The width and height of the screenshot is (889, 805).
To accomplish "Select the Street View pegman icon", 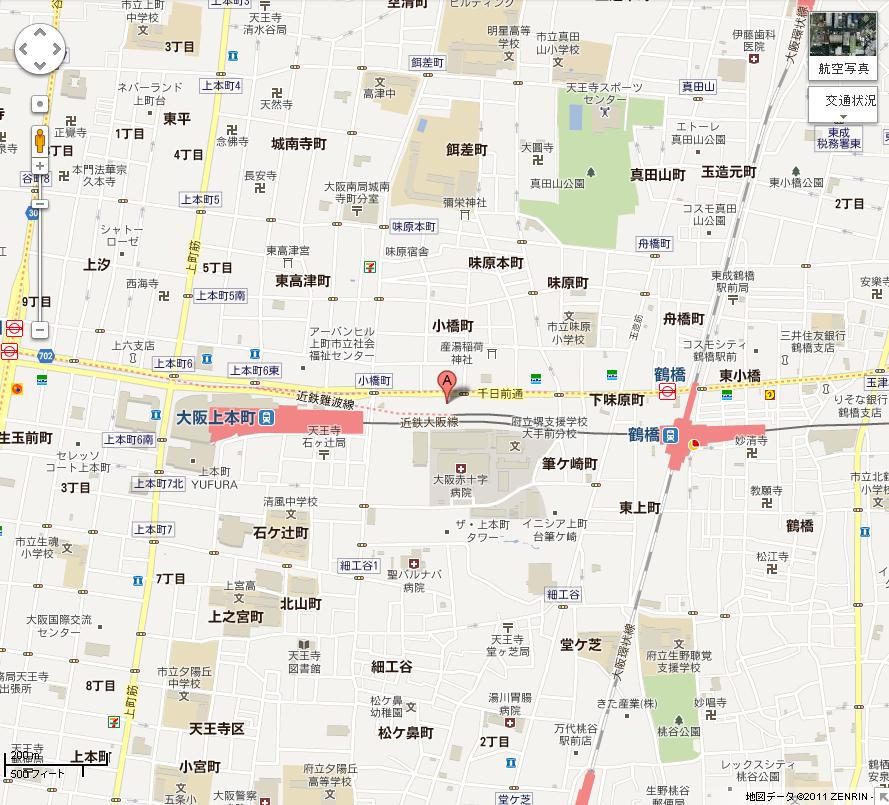I will tap(40, 137).
